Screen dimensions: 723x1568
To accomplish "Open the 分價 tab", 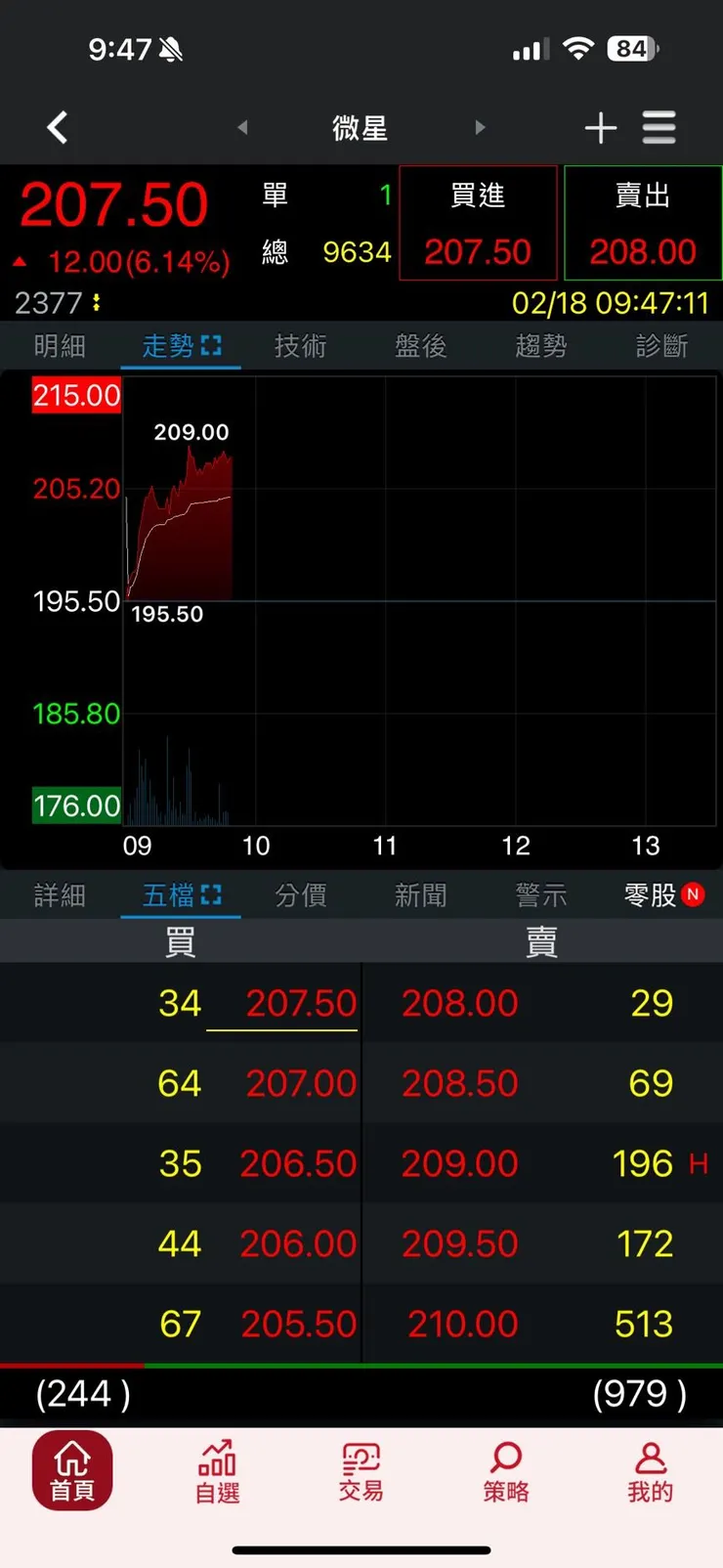I will (x=300, y=895).
